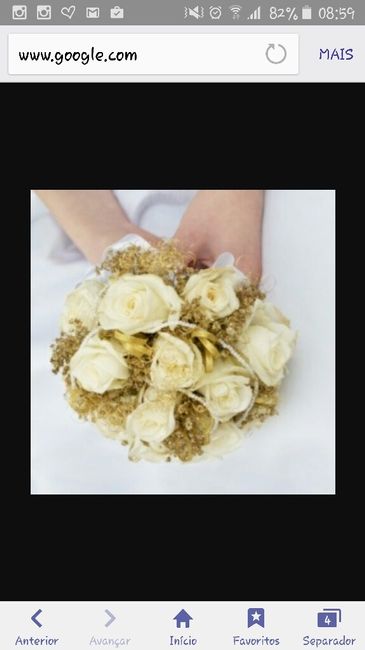Go back with the Anterior button

[x=36, y=627]
